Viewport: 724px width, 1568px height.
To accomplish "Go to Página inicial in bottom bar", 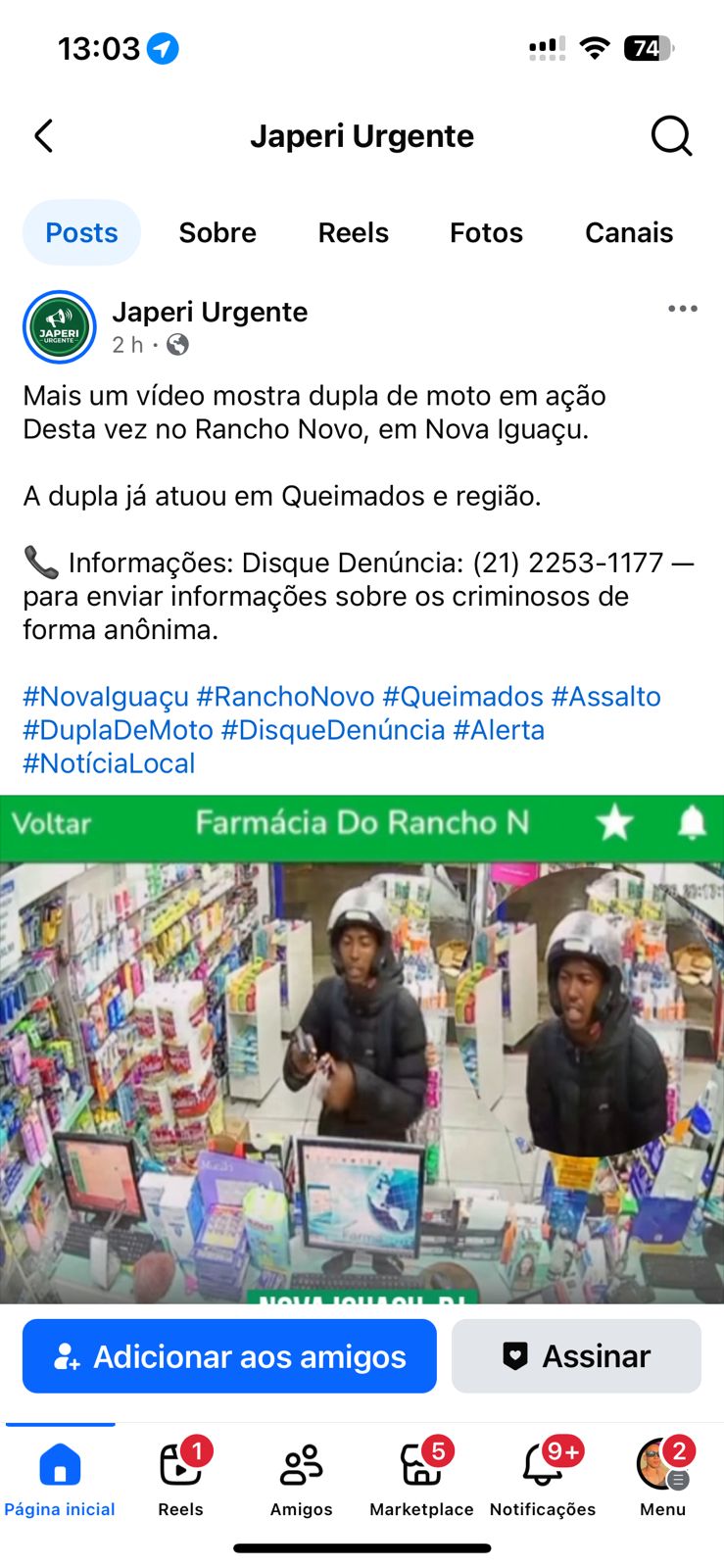I will 60,1478.
